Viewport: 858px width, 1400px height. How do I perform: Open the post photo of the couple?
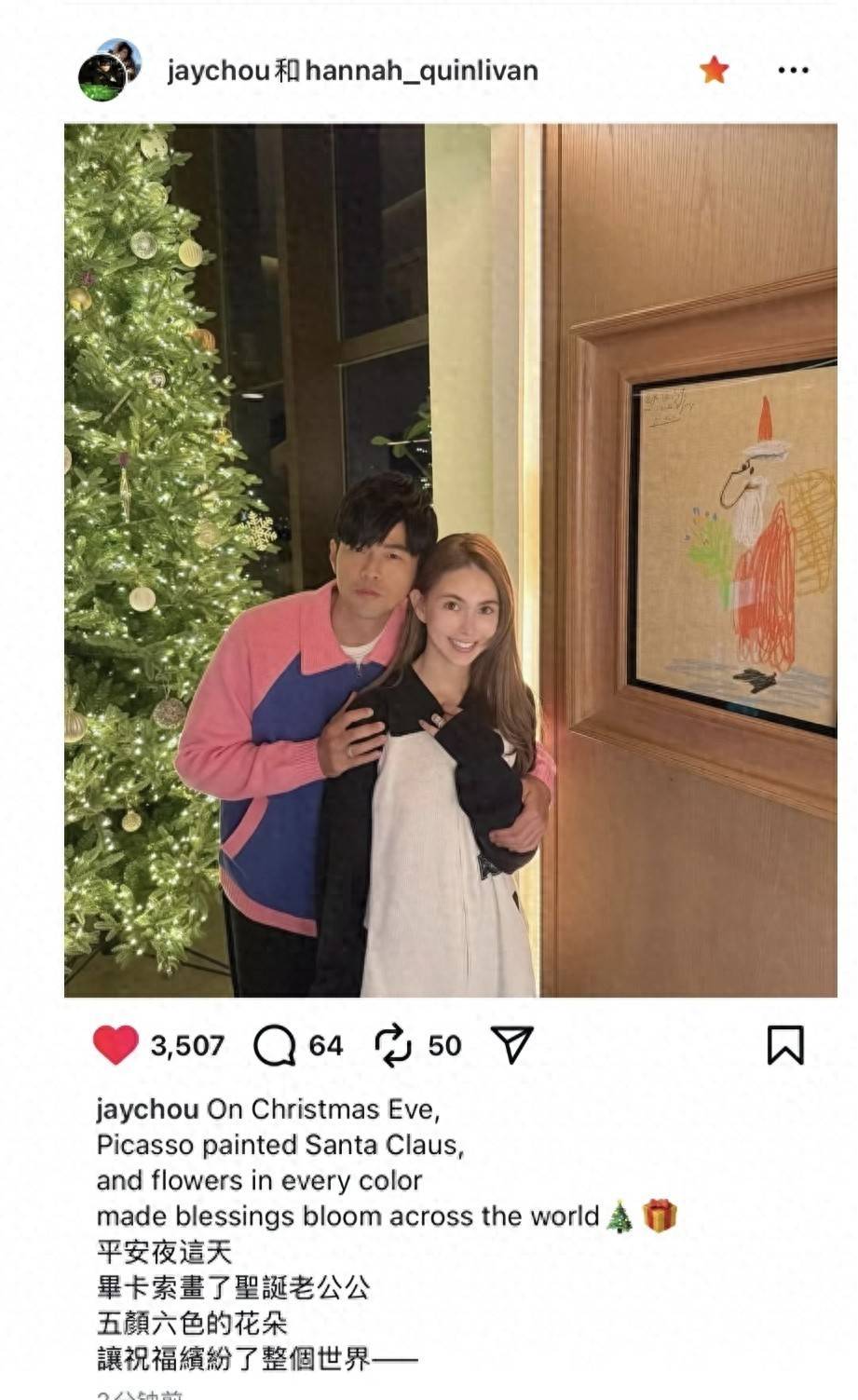[450, 560]
